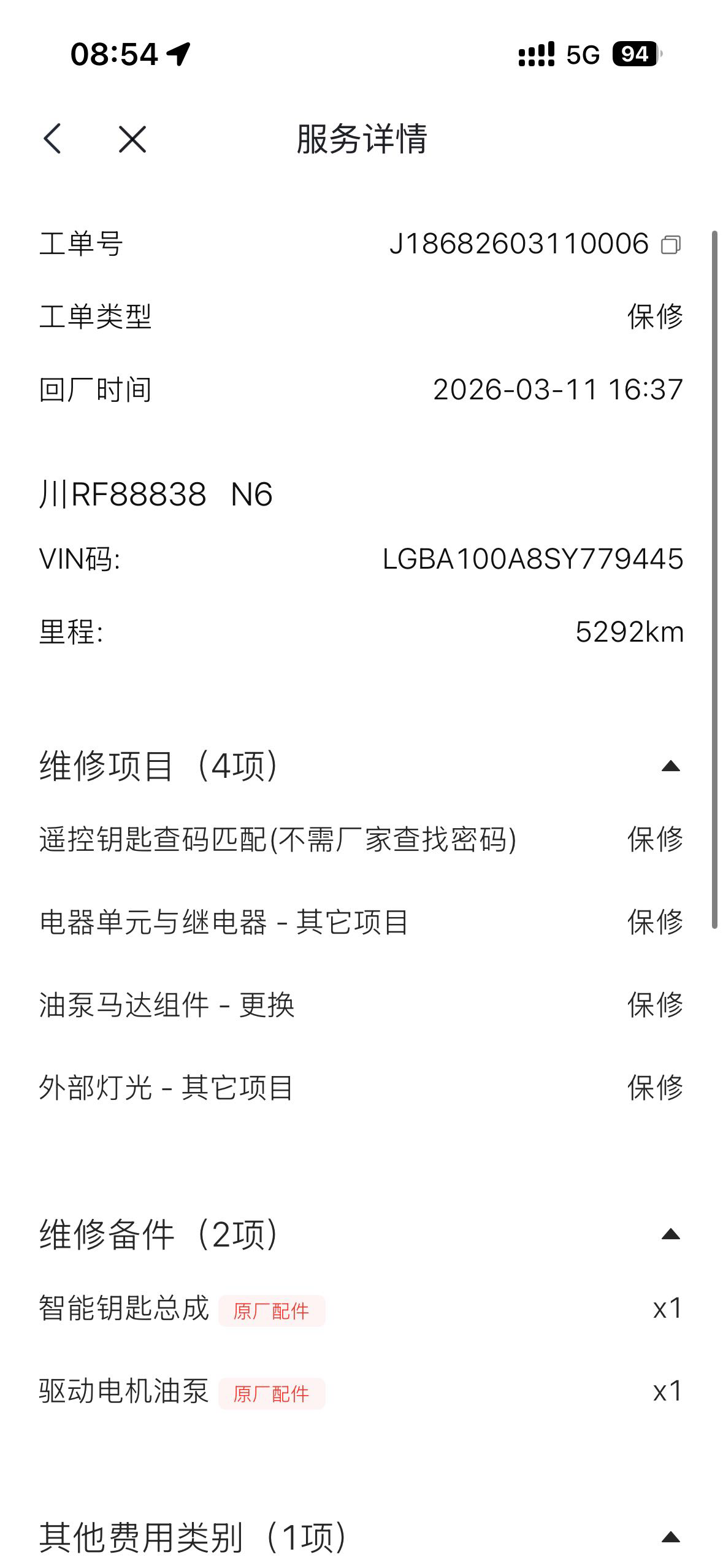Copy the 工单号 number

[x=670, y=245]
